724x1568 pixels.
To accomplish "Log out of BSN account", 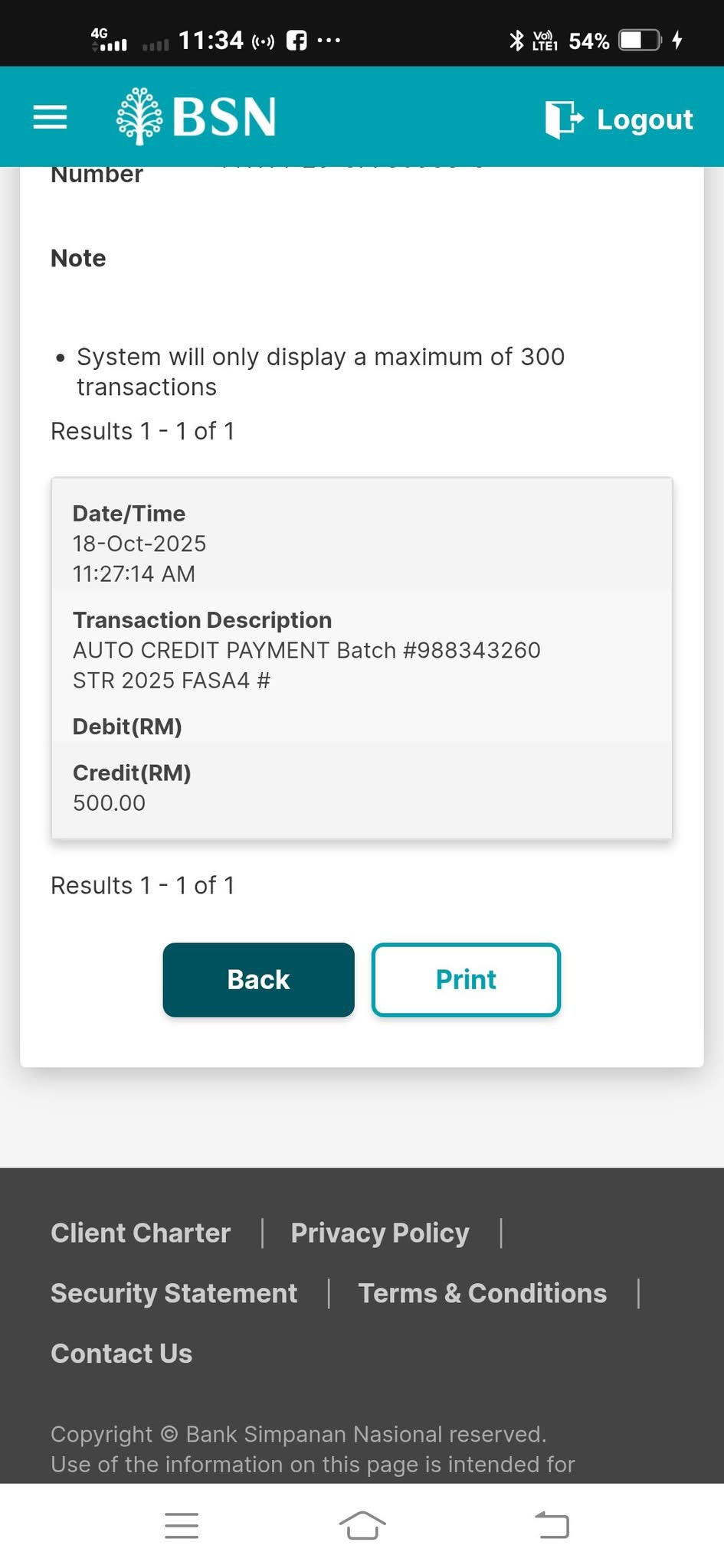I will (619, 119).
